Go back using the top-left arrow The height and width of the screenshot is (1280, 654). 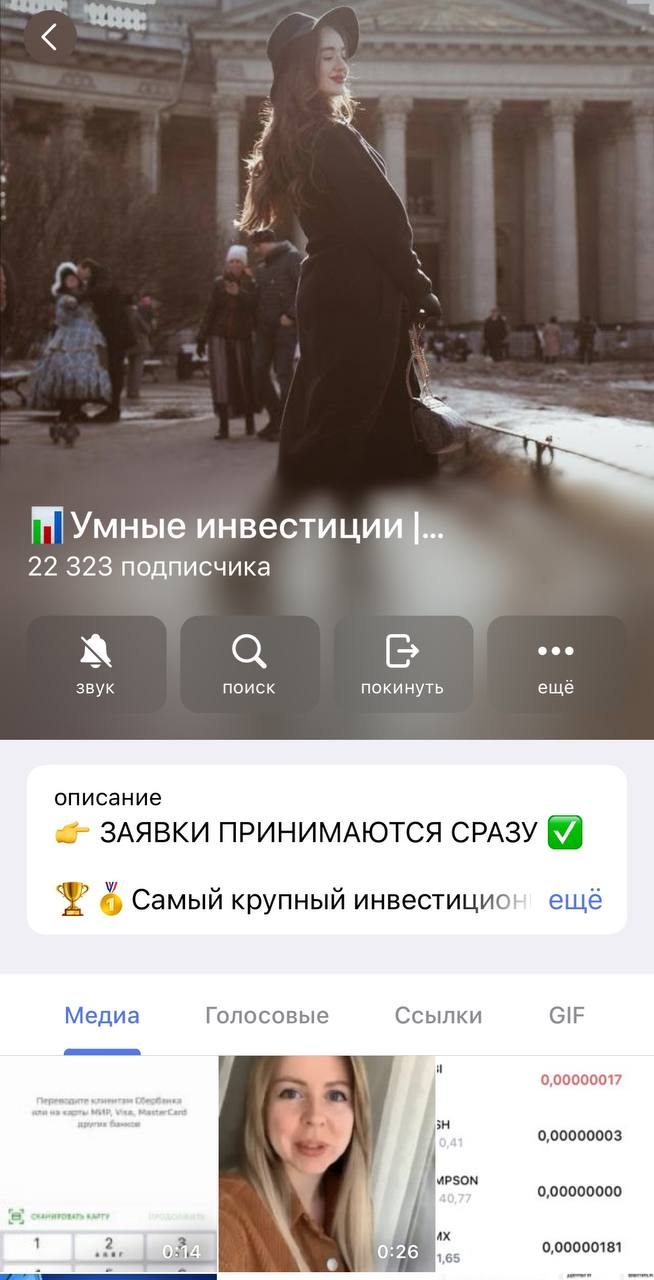(49, 37)
